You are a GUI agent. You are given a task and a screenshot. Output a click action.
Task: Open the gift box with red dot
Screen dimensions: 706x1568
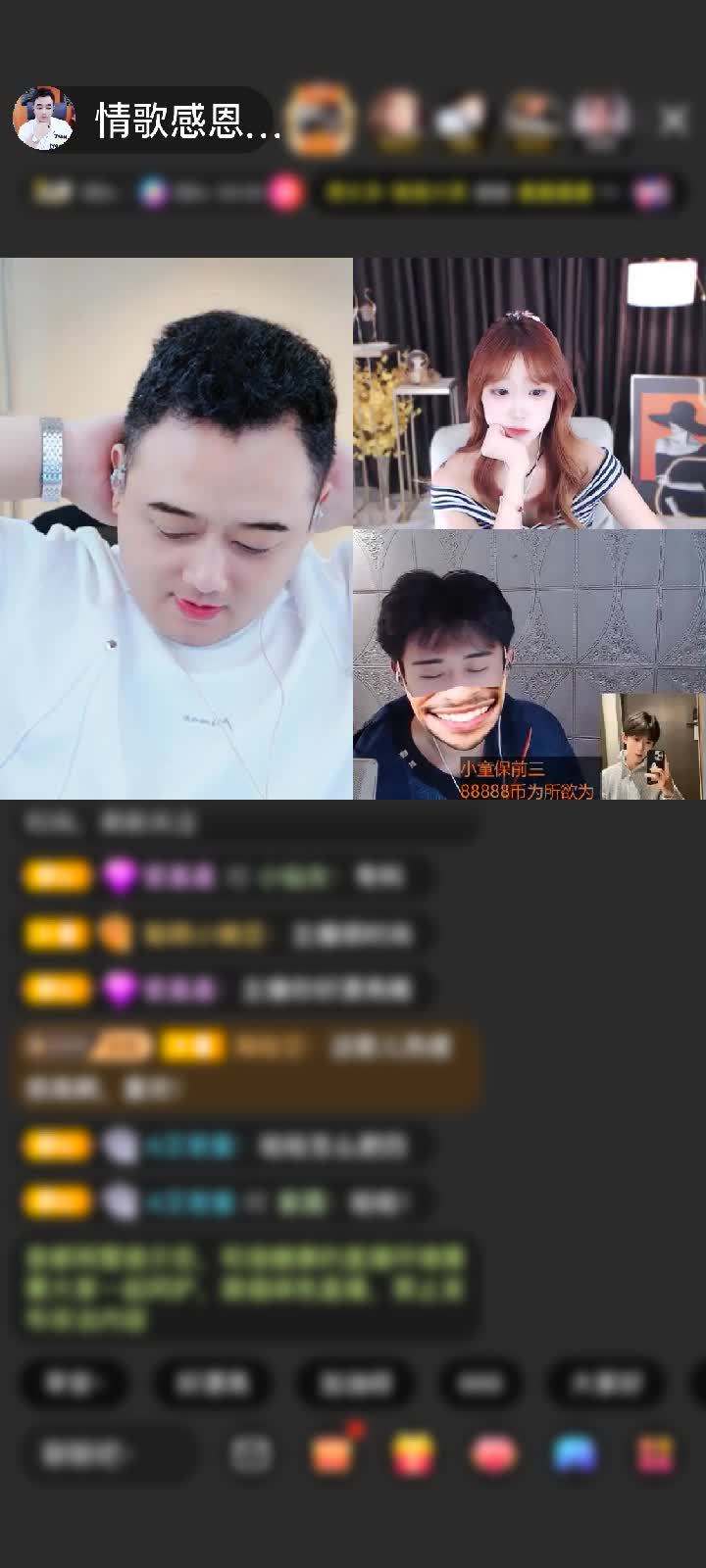[x=333, y=1453]
